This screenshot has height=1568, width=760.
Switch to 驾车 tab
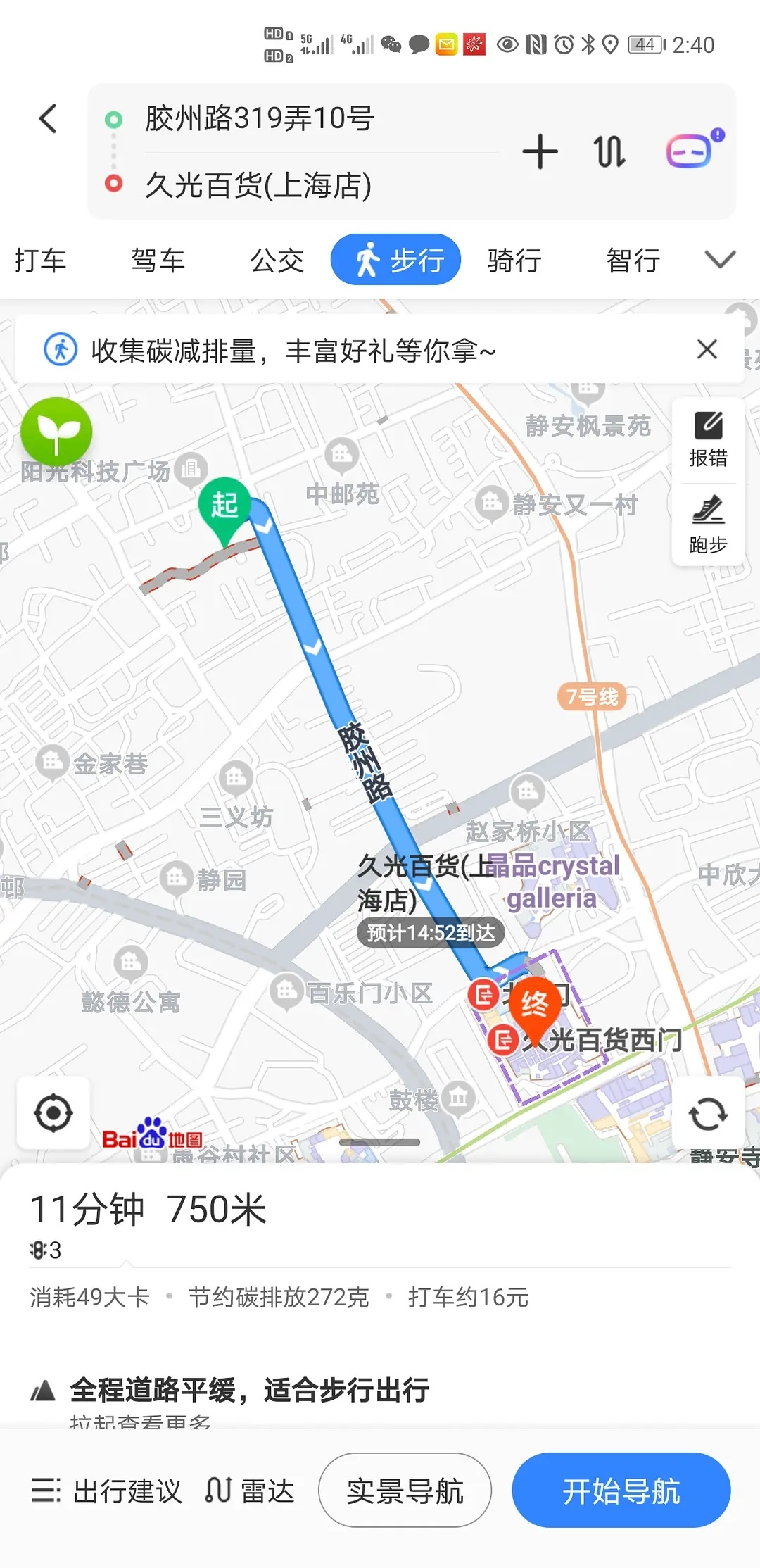point(158,261)
